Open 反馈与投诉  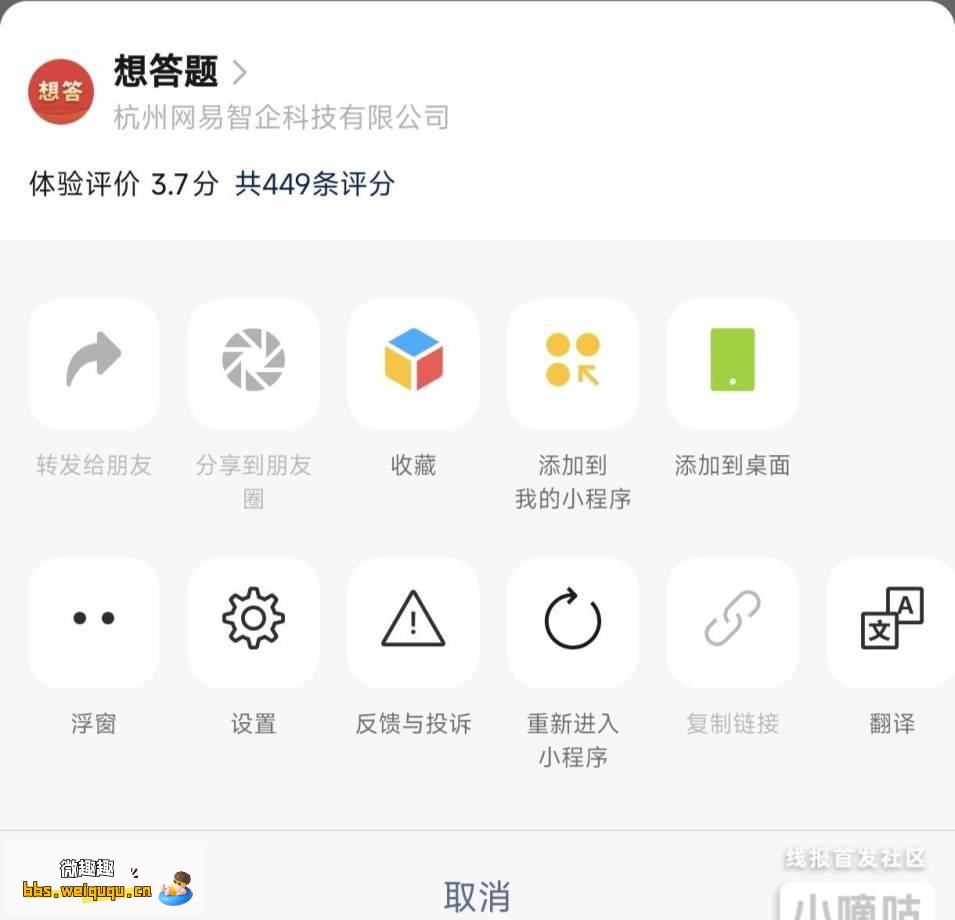pos(413,622)
